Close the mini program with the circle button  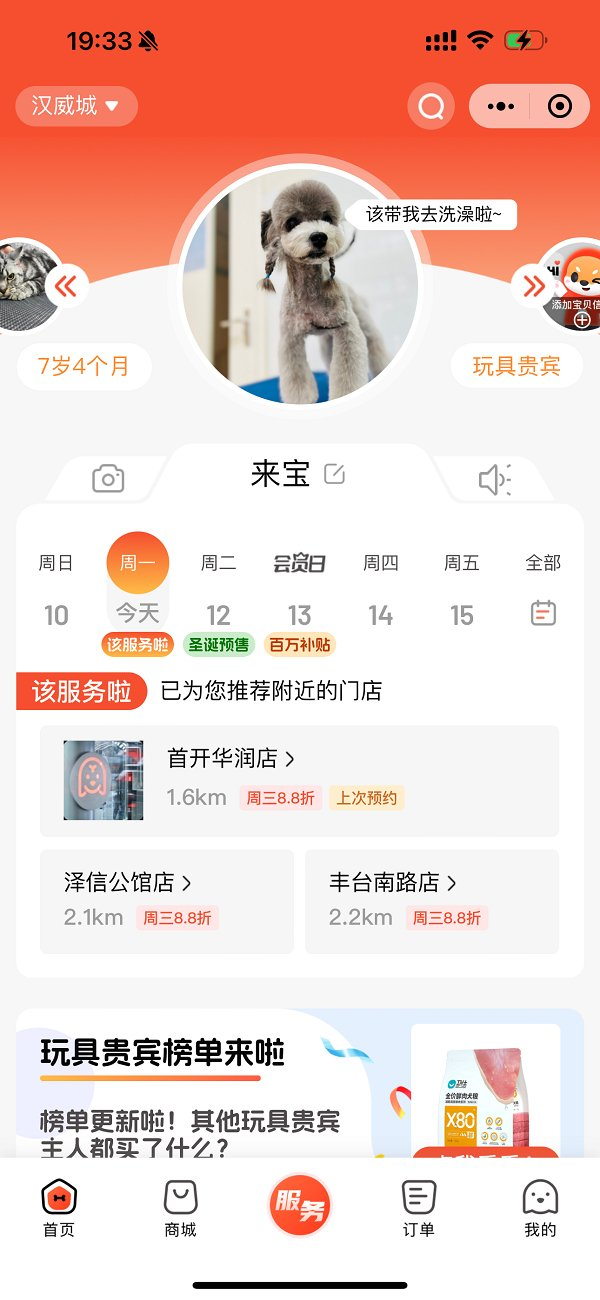[560, 106]
